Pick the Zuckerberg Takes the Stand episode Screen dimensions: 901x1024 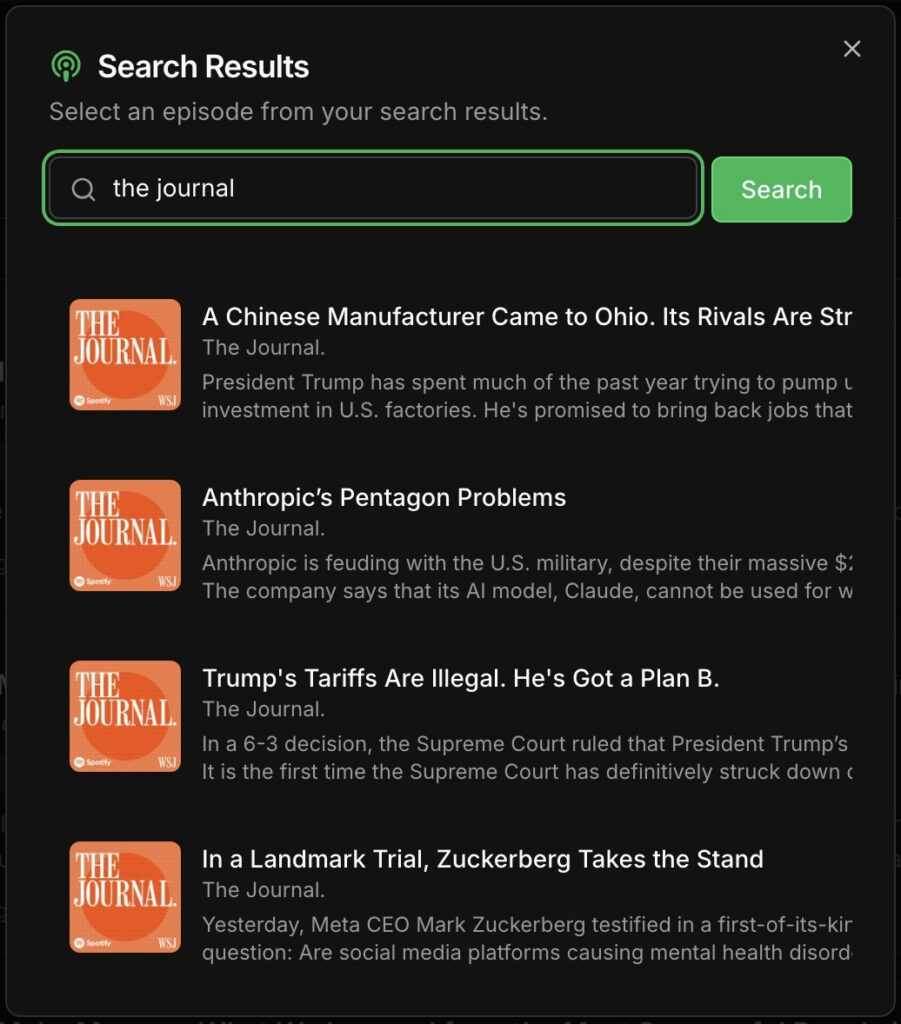(483, 860)
